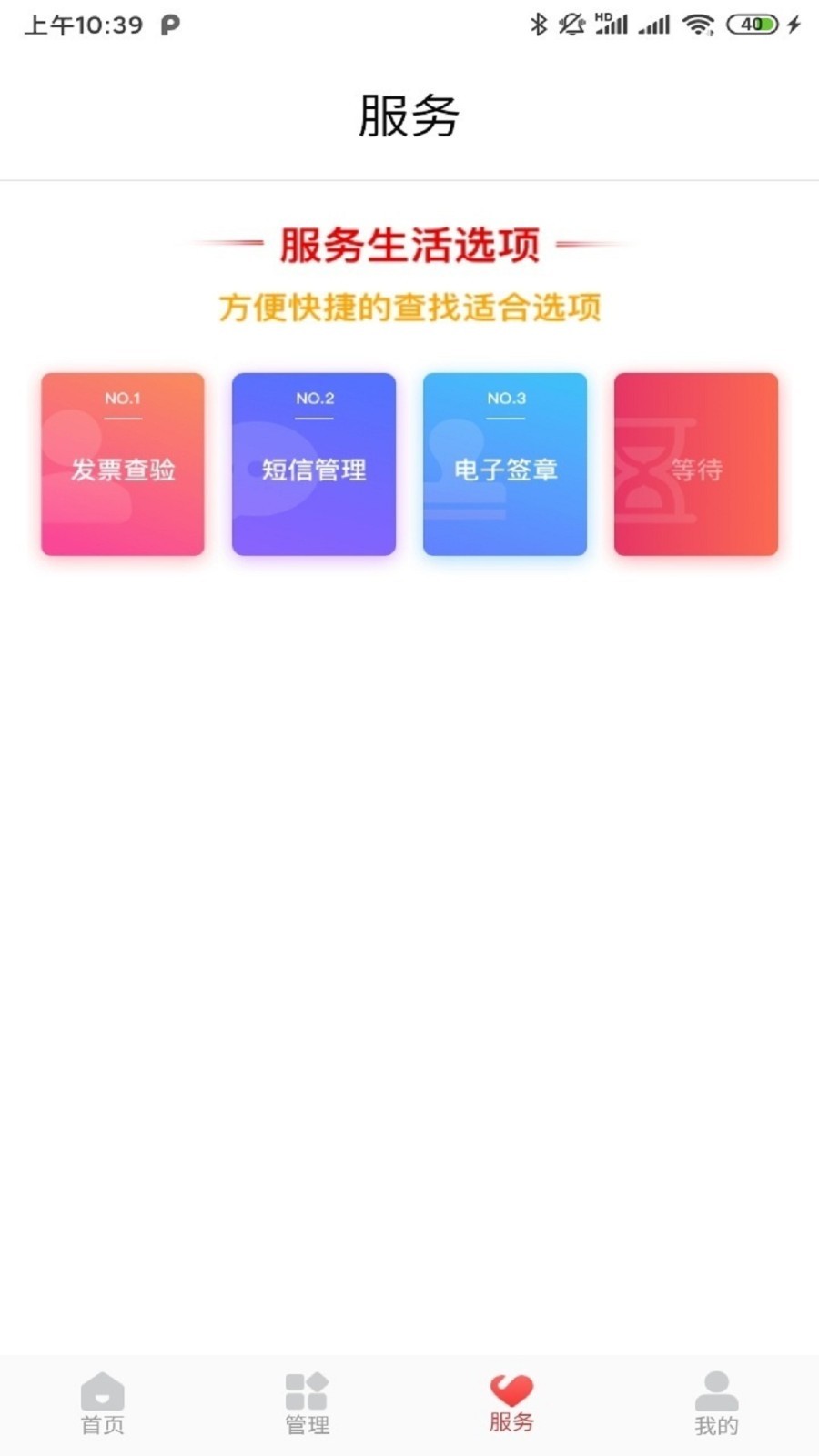
Task: Tap the 等待 waiting card
Action: coord(696,464)
